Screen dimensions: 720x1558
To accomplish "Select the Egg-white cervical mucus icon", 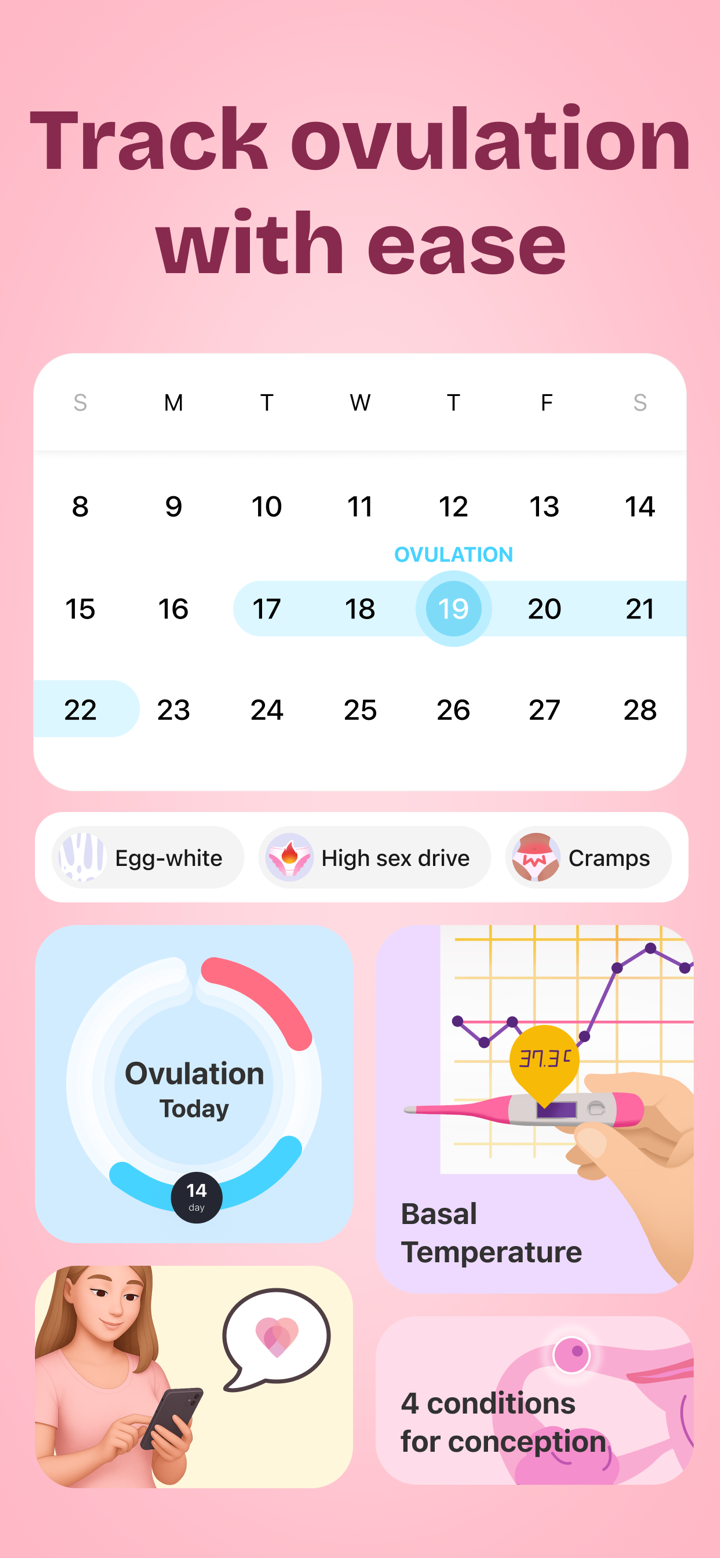I will tap(82, 857).
